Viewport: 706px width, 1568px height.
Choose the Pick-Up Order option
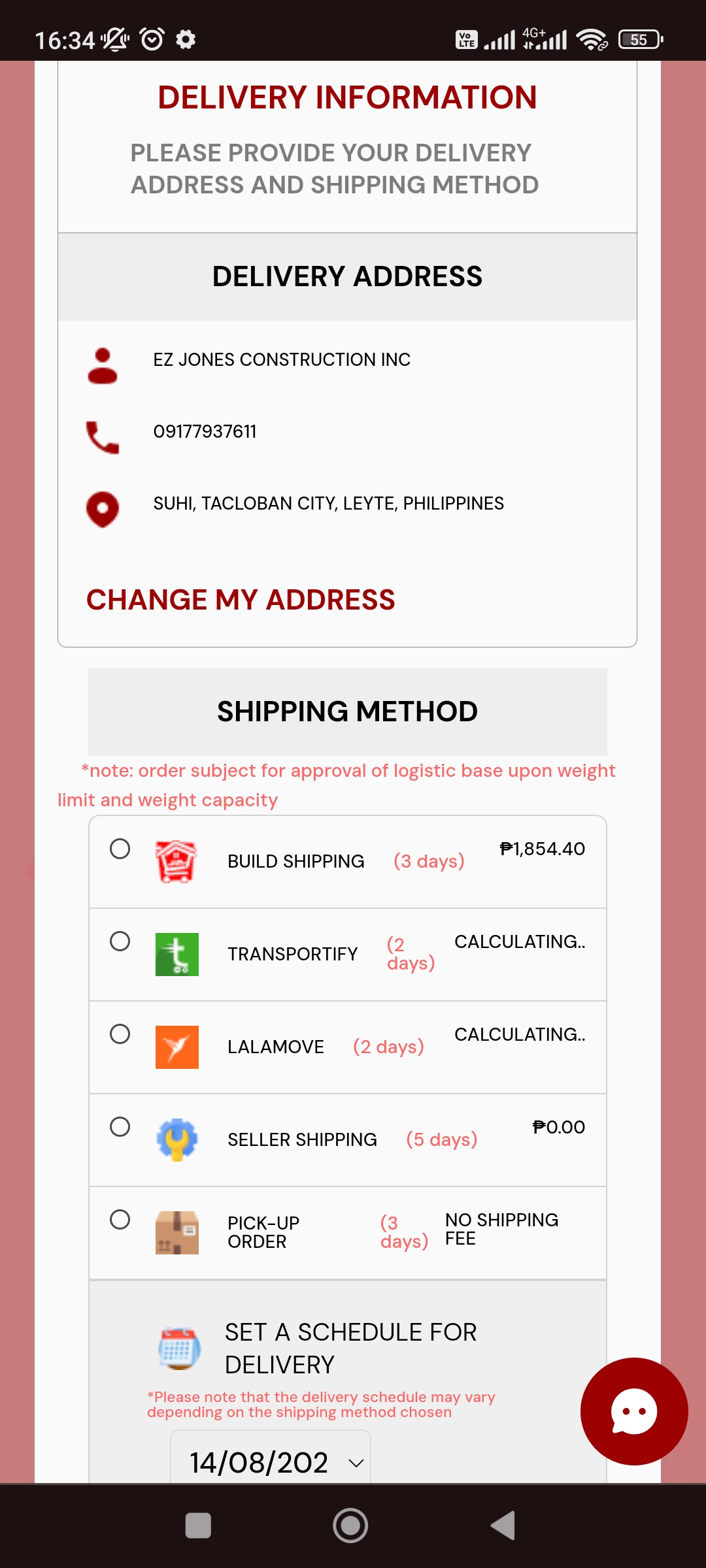120,1220
